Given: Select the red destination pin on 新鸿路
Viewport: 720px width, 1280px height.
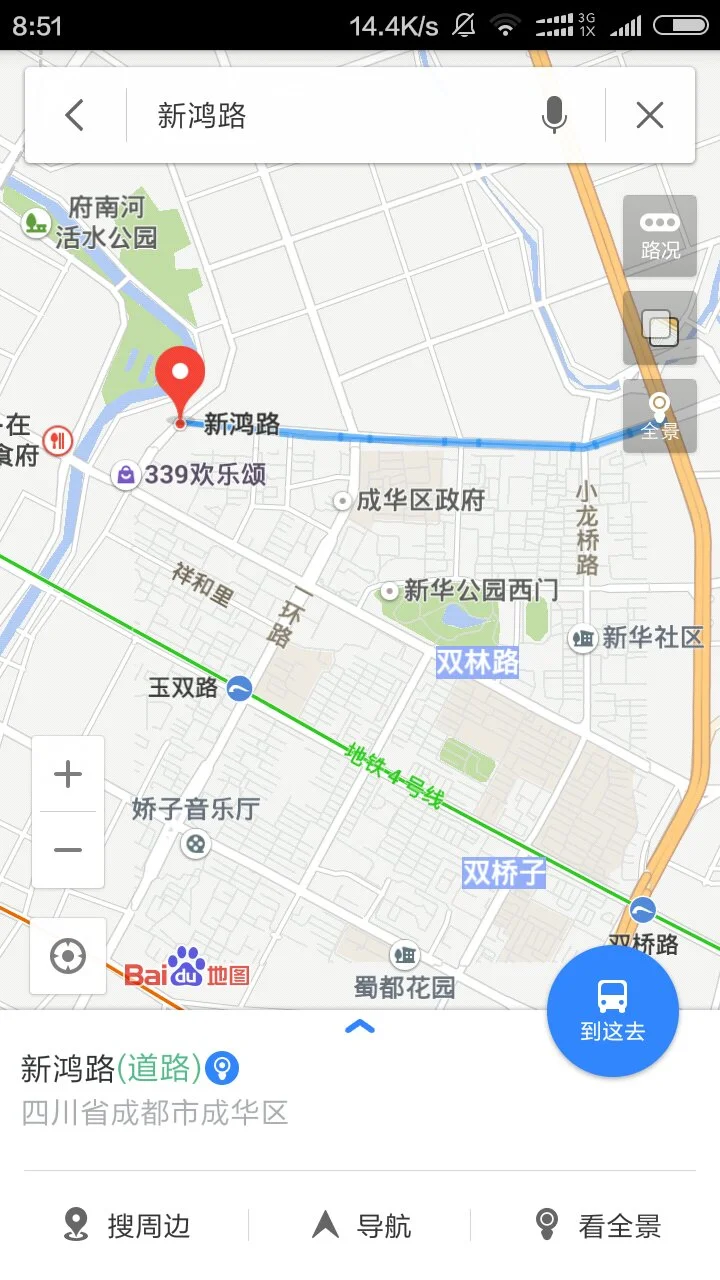Looking at the screenshot, I should [181, 380].
